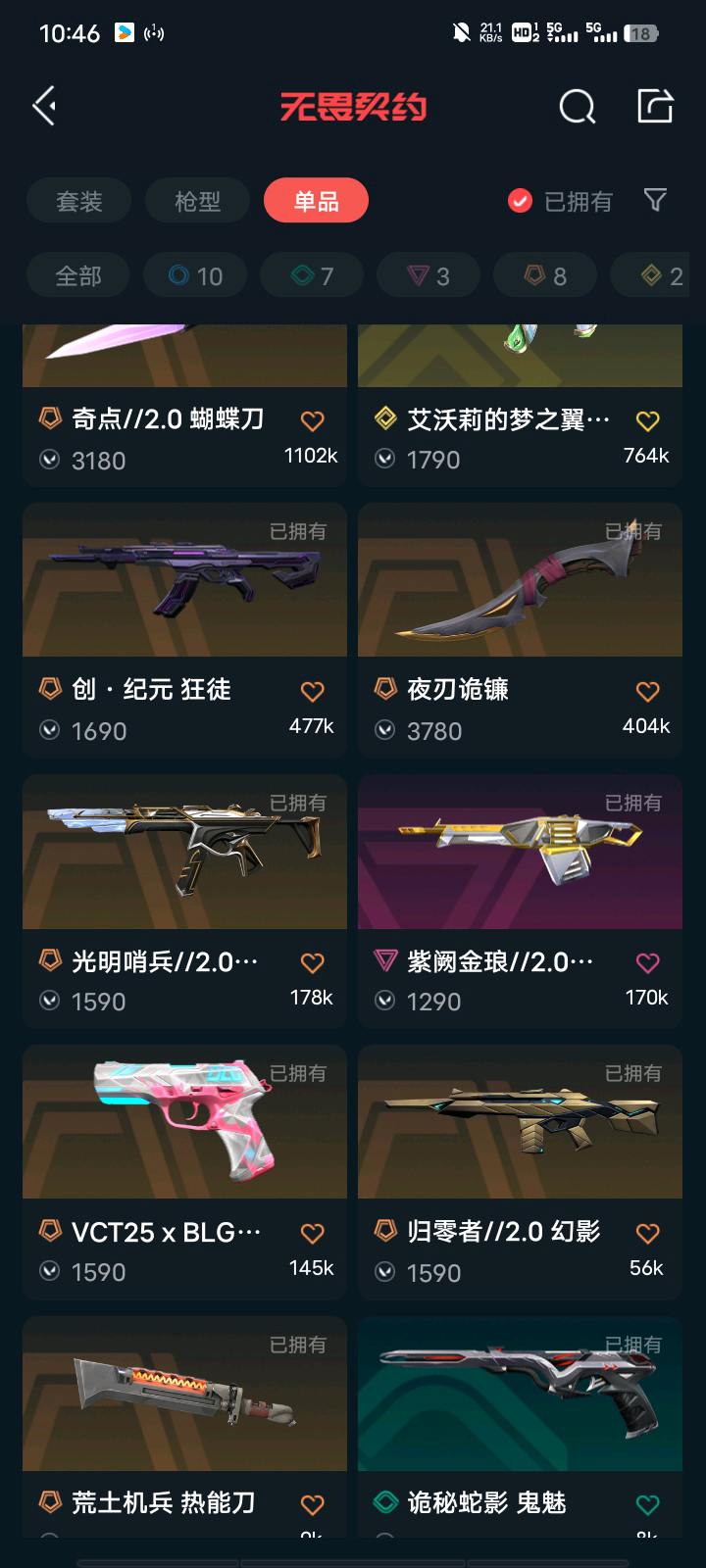Filter by the rarity chip showing 3
The height and width of the screenshot is (1568, 706).
pyautogui.click(x=429, y=276)
